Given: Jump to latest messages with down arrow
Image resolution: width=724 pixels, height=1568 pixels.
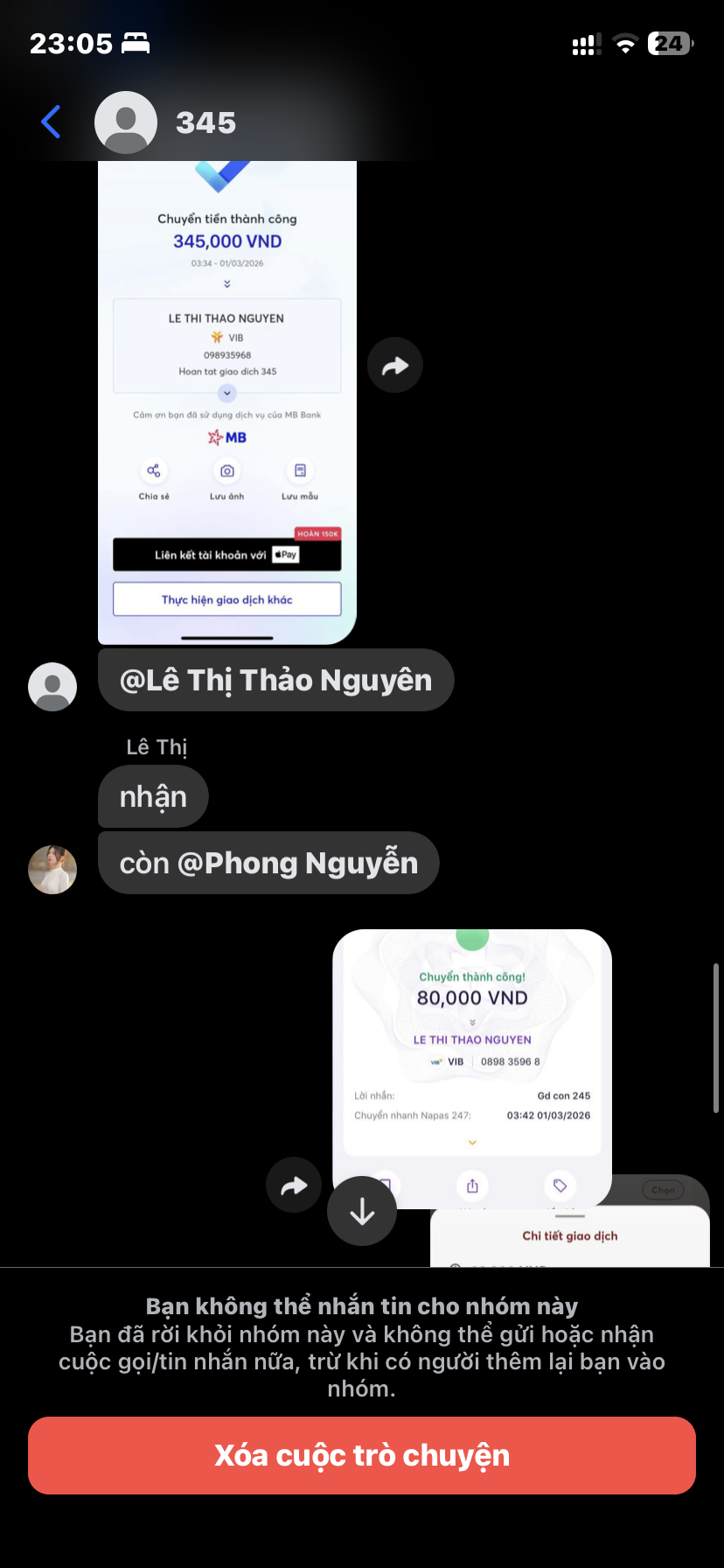Looking at the screenshot, I should 362,1212.
